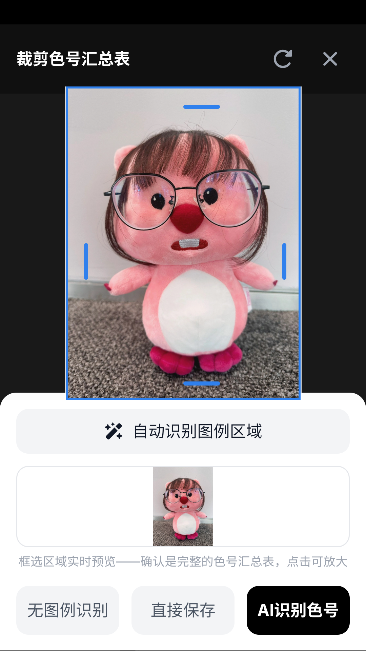Tap 自动识别图例区域 button

[183, 431]
